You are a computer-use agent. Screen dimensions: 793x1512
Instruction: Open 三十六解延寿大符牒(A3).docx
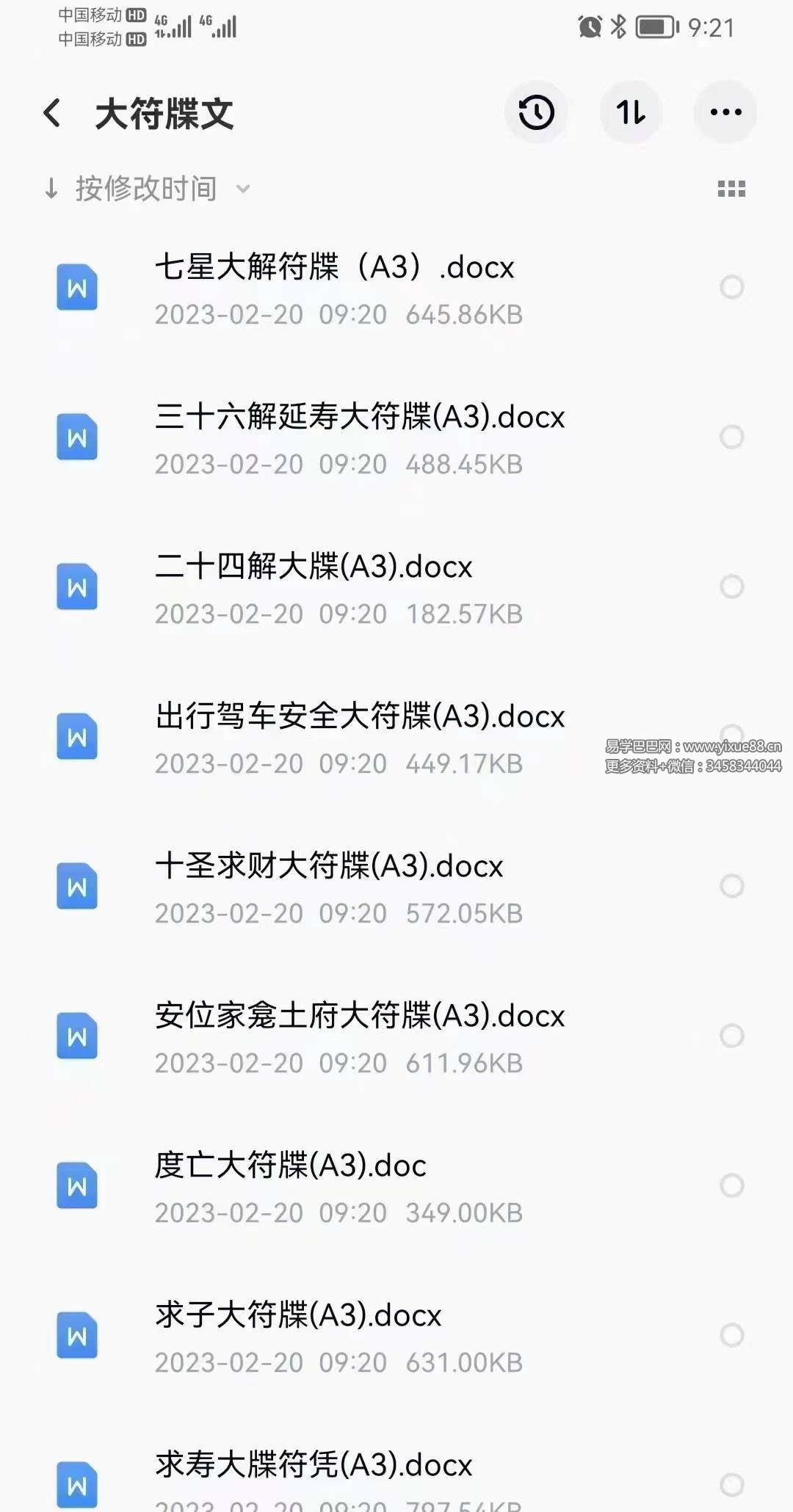click(360, 417)
